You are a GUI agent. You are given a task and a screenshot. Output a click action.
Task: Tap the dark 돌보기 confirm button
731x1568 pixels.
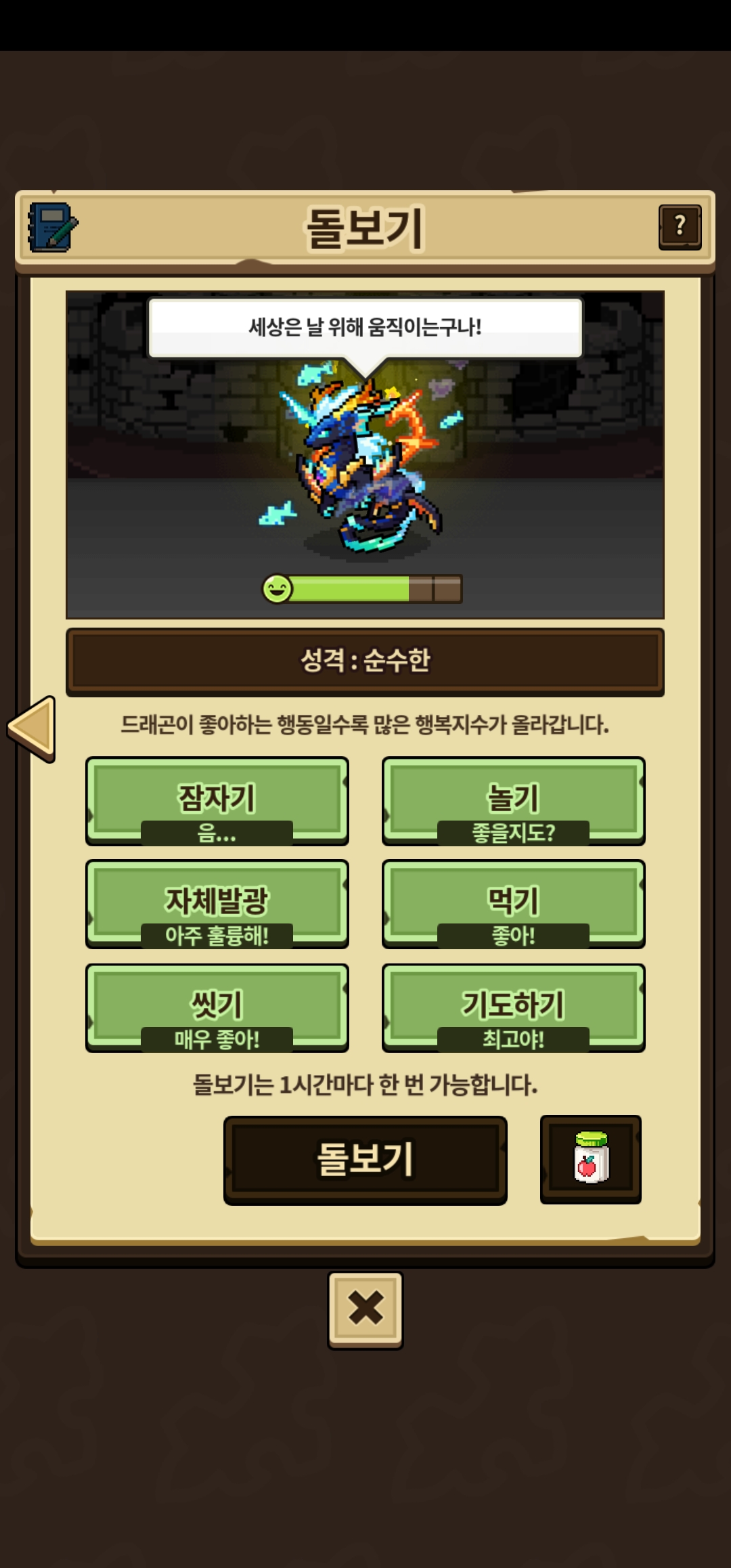click(365, 1160)
